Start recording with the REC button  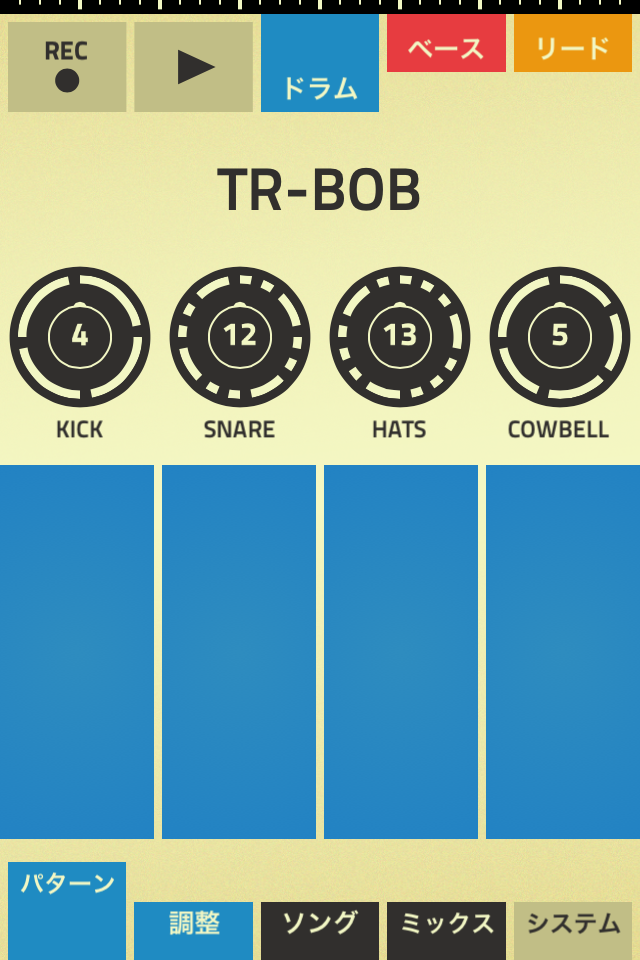67,66
